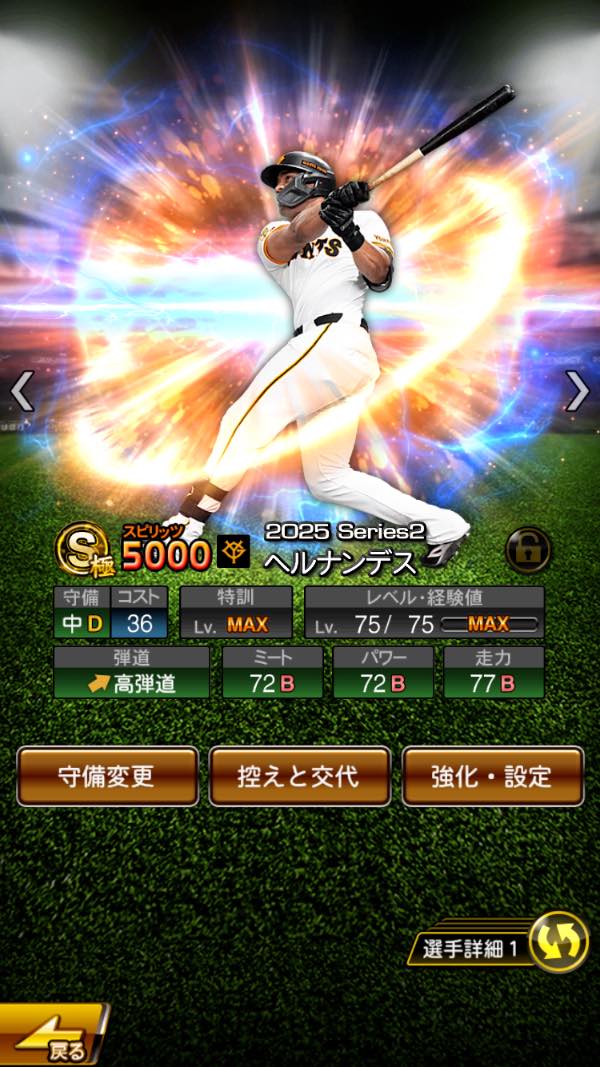Go to the next player card
This screenshot has width=600, height=1067.
[577, 391]
